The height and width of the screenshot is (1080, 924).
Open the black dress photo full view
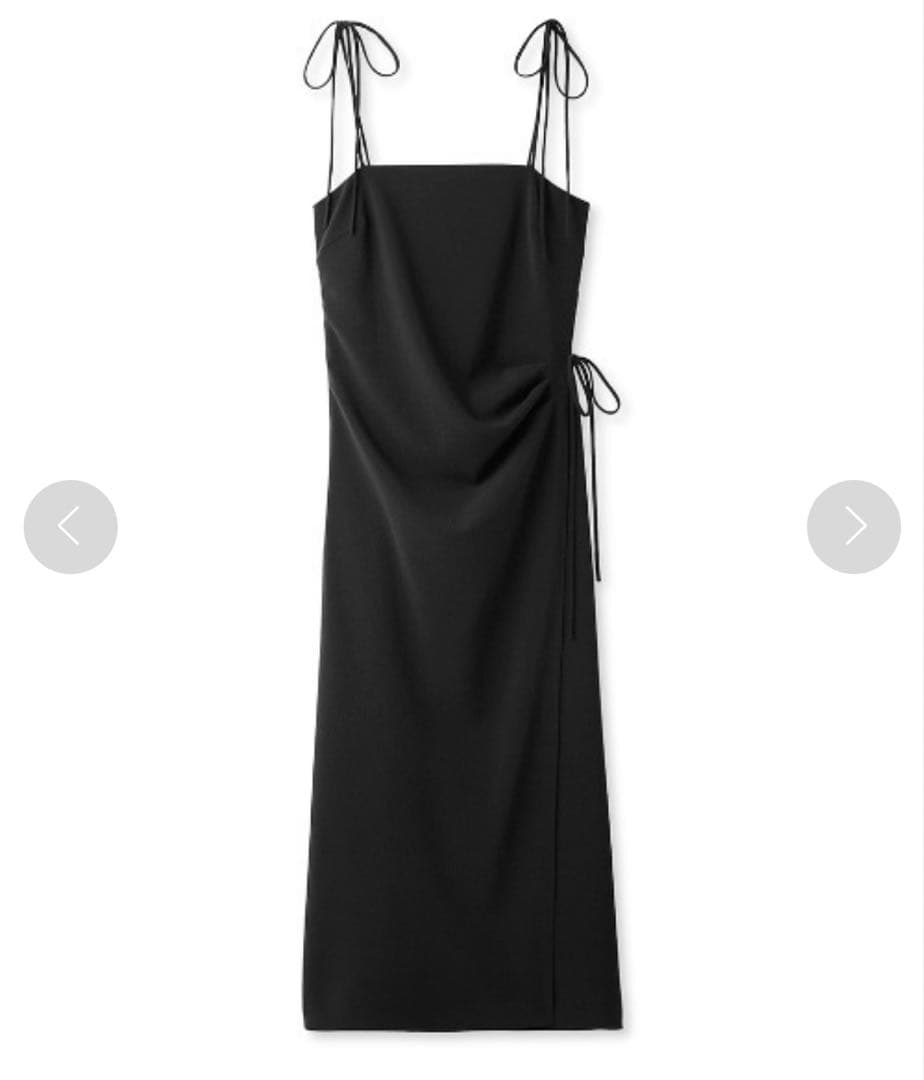[x=460, y=600]
